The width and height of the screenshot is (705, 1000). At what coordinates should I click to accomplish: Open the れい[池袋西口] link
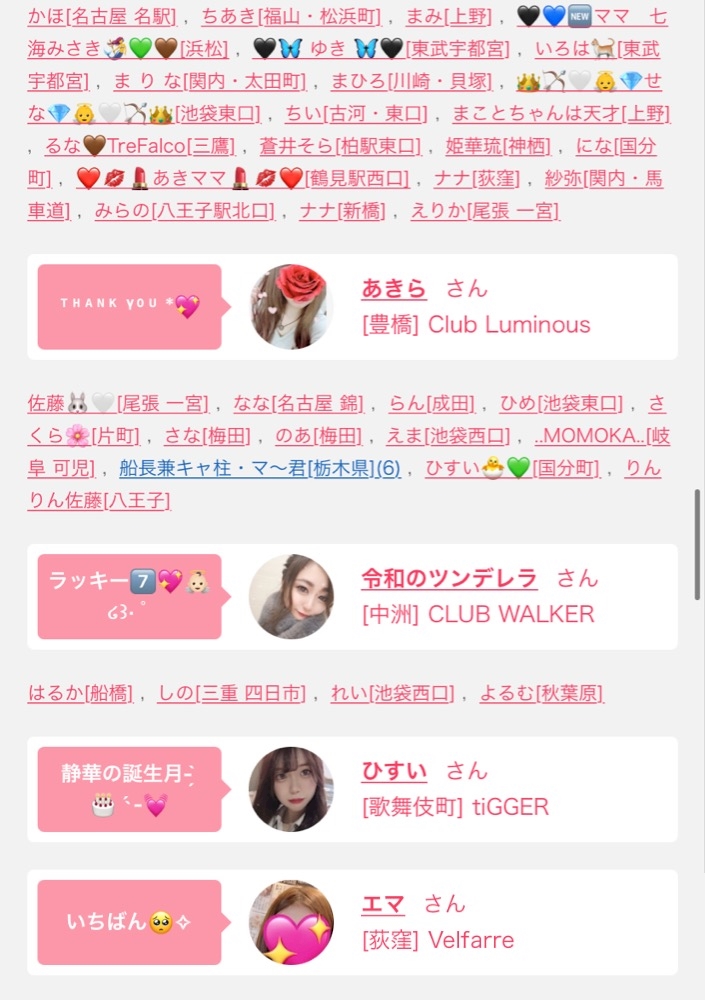pos(392,693)
